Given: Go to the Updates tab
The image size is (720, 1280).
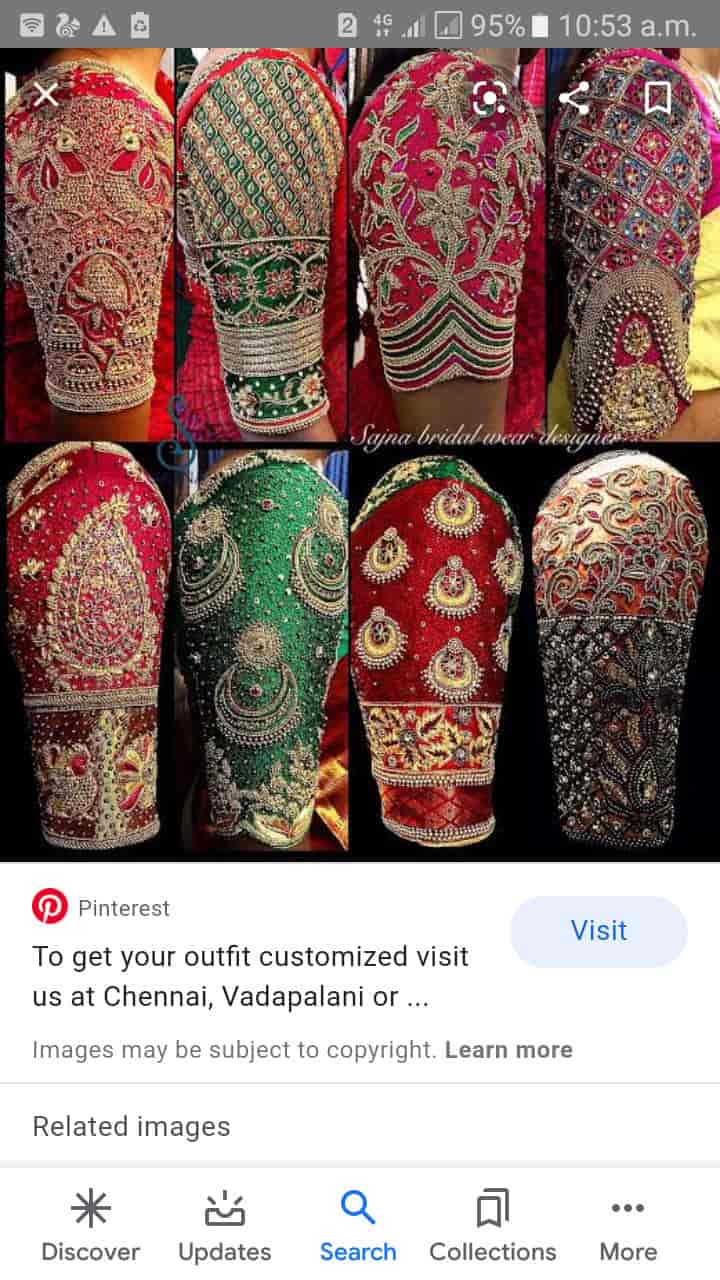Looking at the screenshot, I should coord(224,1226).
